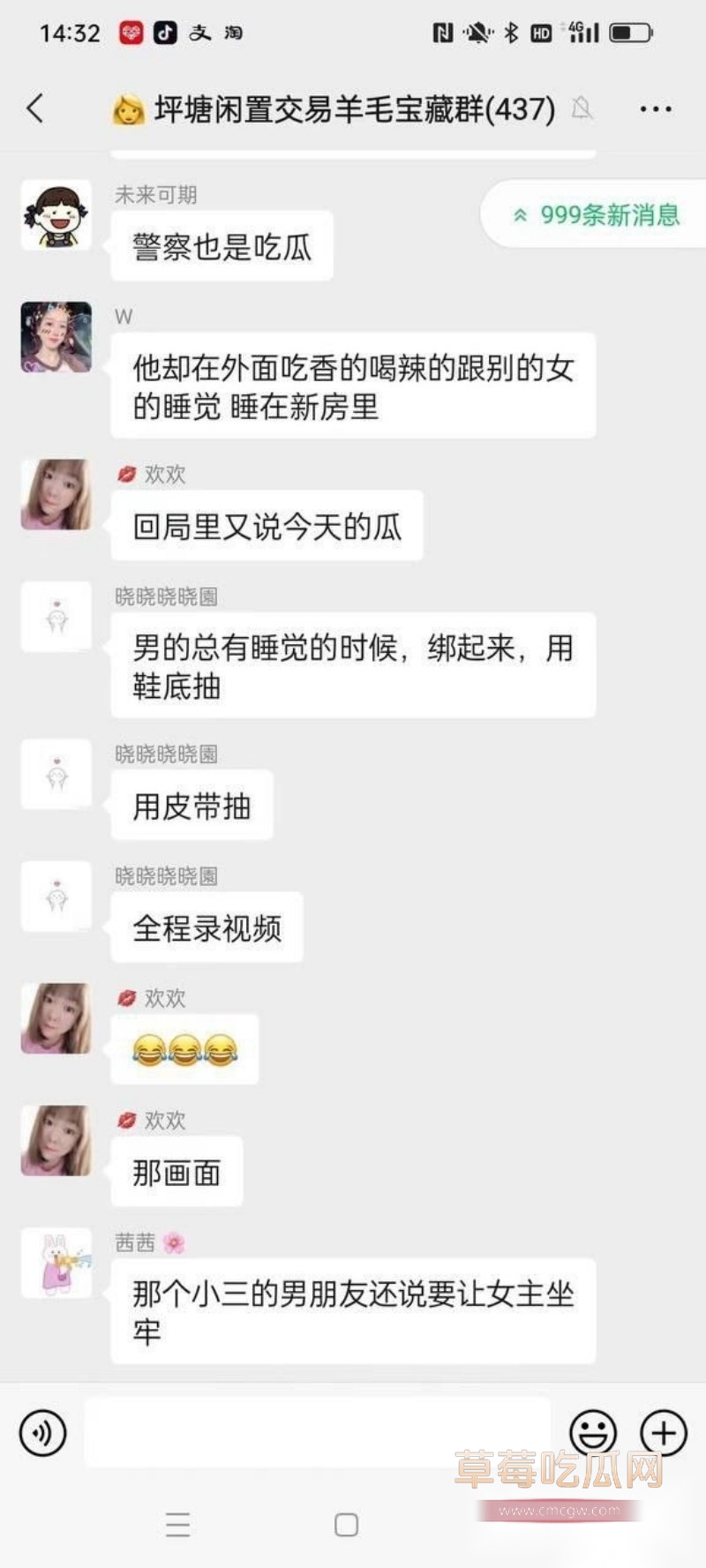Image resolution: width=706 pixels, height=1568 pixels.
Task: Open W's profile from the avatar
Action: pyautogui.click(x=56, y=337)
